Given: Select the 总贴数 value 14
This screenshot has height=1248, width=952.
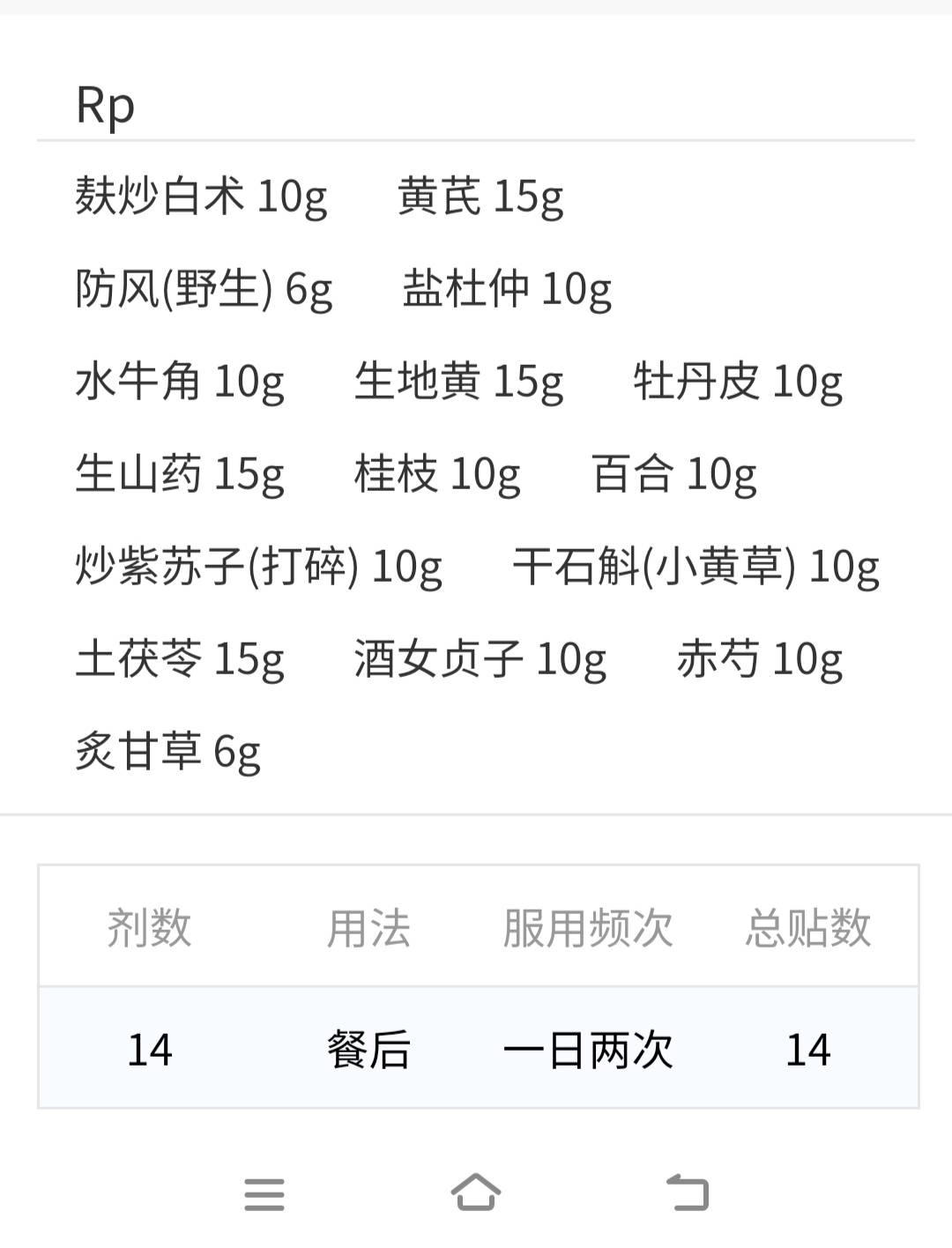Looking at the screenshot, I should coord(808,1049).
